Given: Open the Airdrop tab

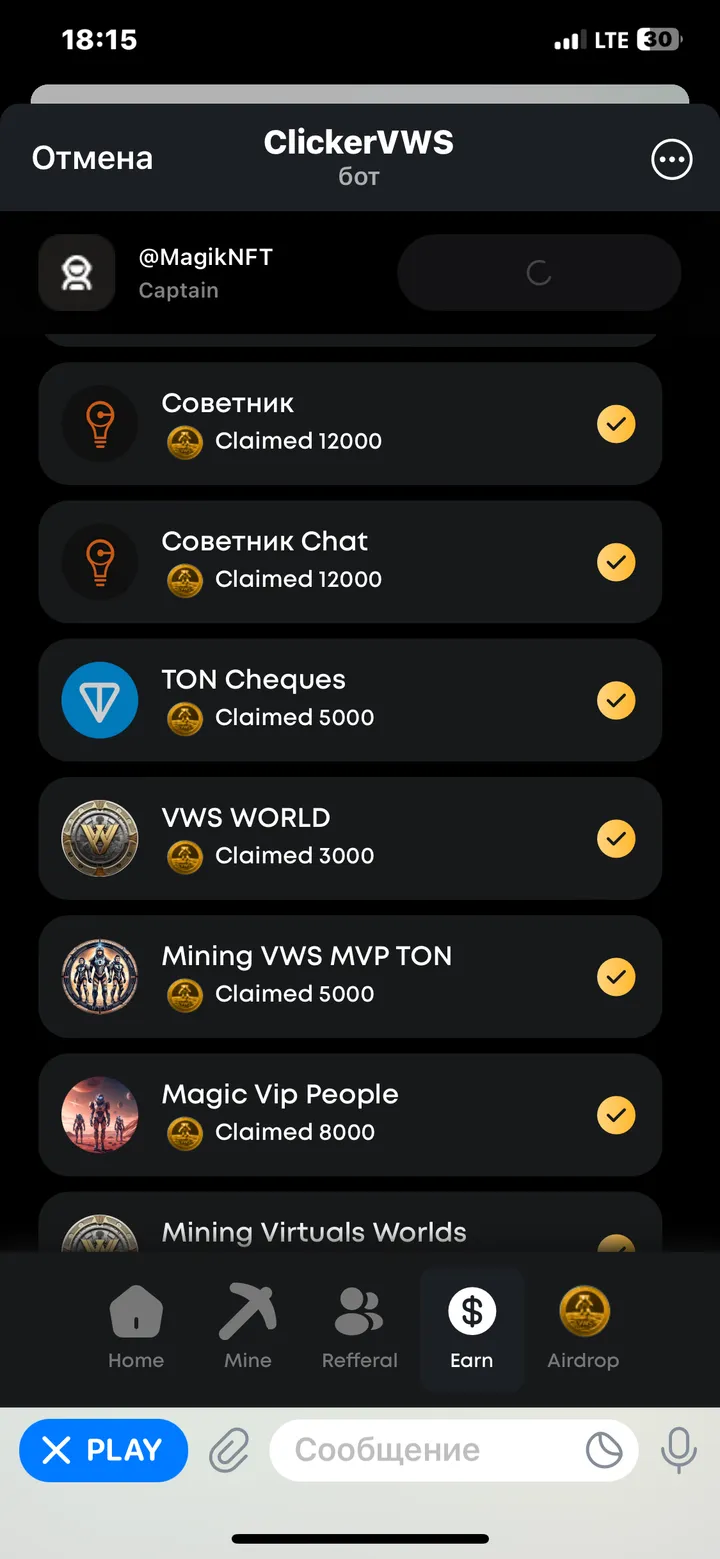Looking at the screenshot, I should click(583, 1328).
